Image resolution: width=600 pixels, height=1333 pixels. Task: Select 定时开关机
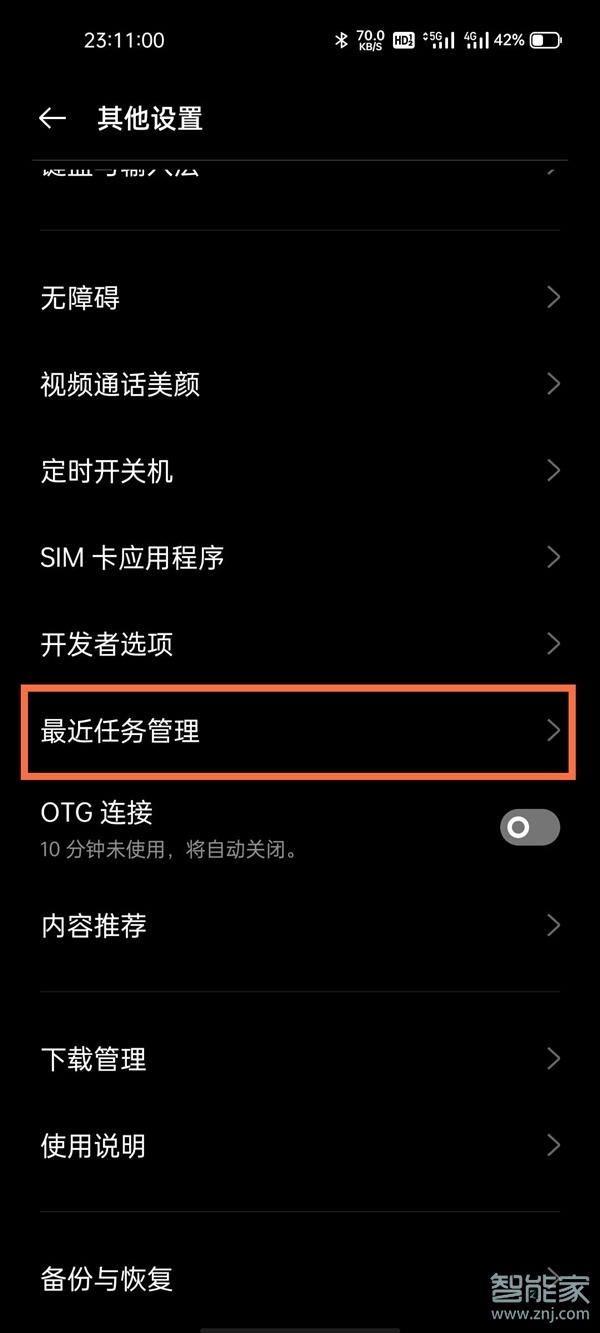[x=300, y=470]
